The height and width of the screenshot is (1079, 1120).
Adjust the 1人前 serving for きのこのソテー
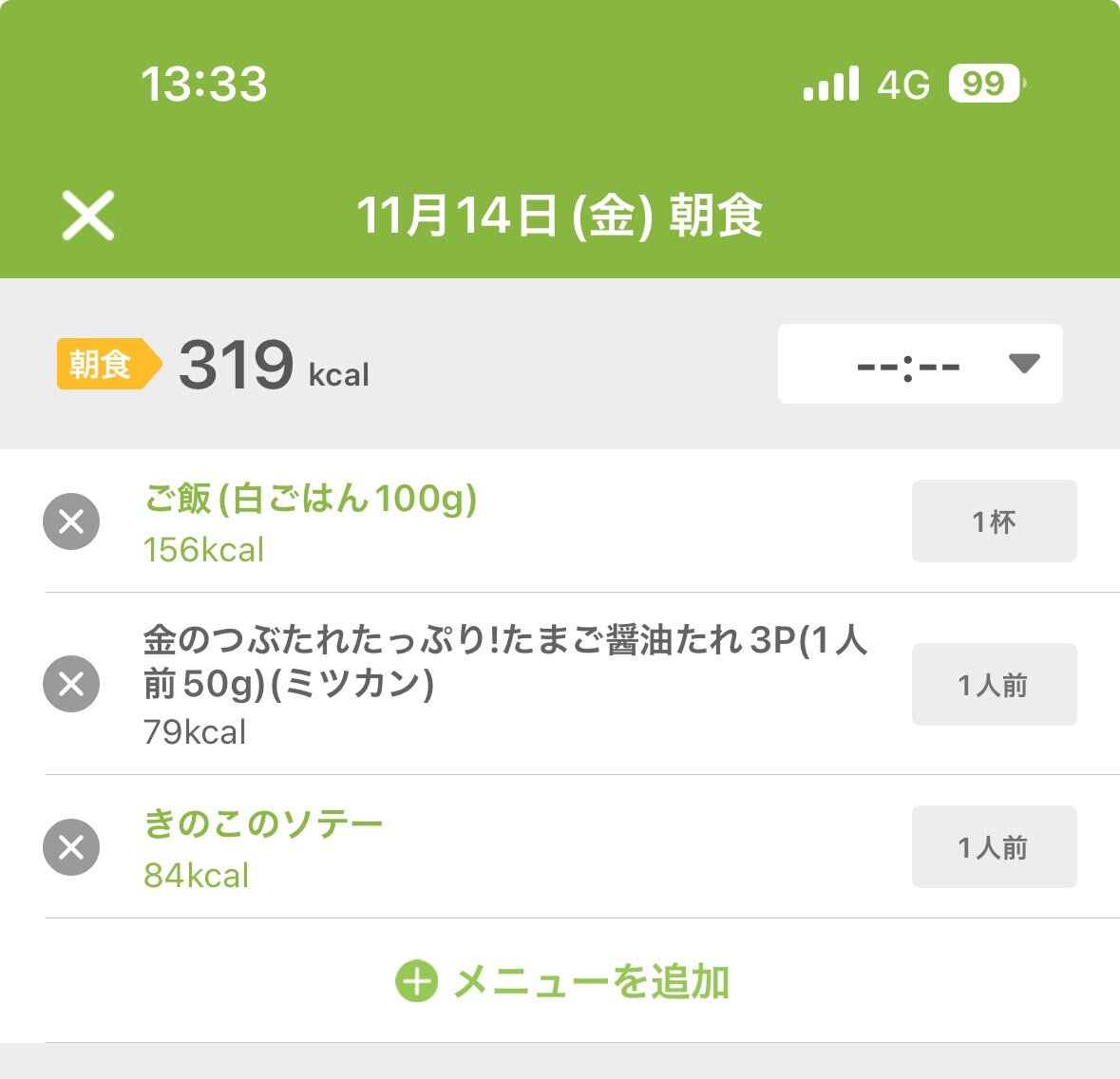994,847
